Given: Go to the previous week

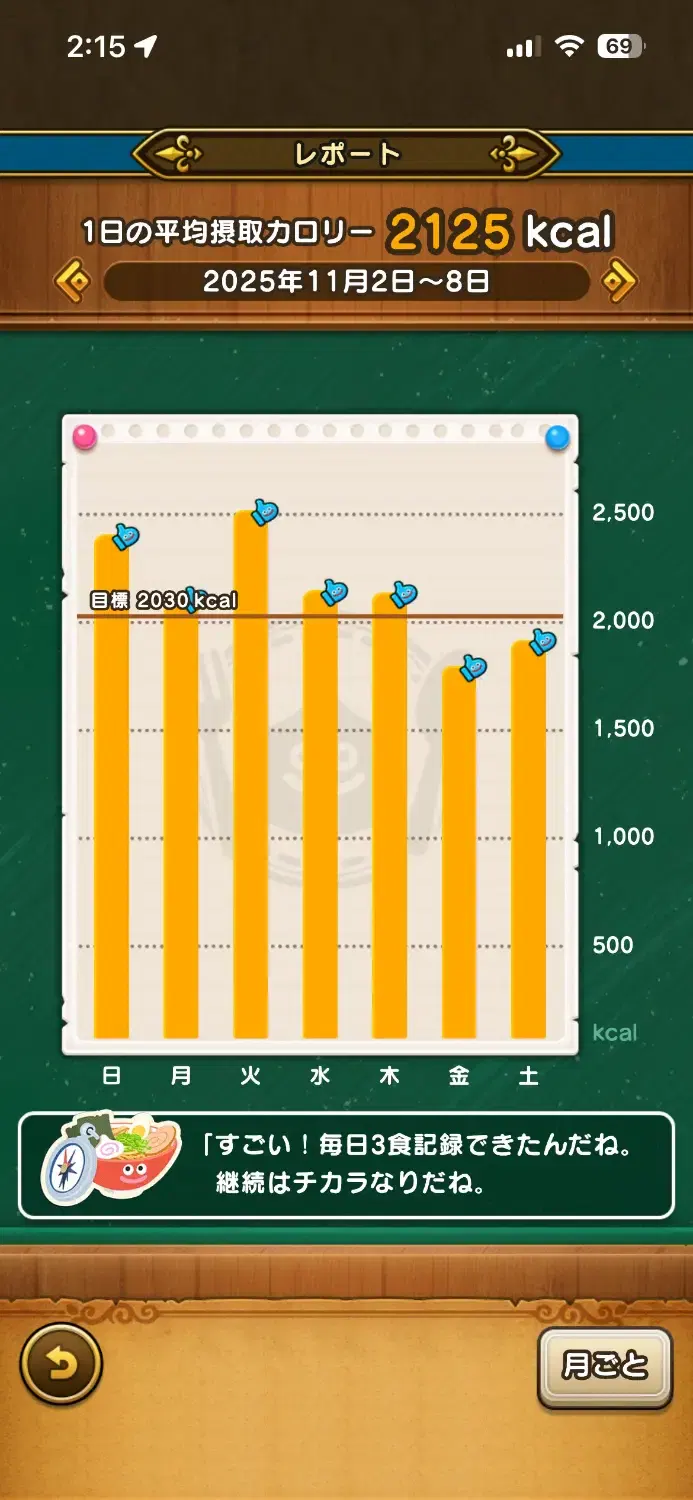Looking at the screenshot, I should pos(73,282).
